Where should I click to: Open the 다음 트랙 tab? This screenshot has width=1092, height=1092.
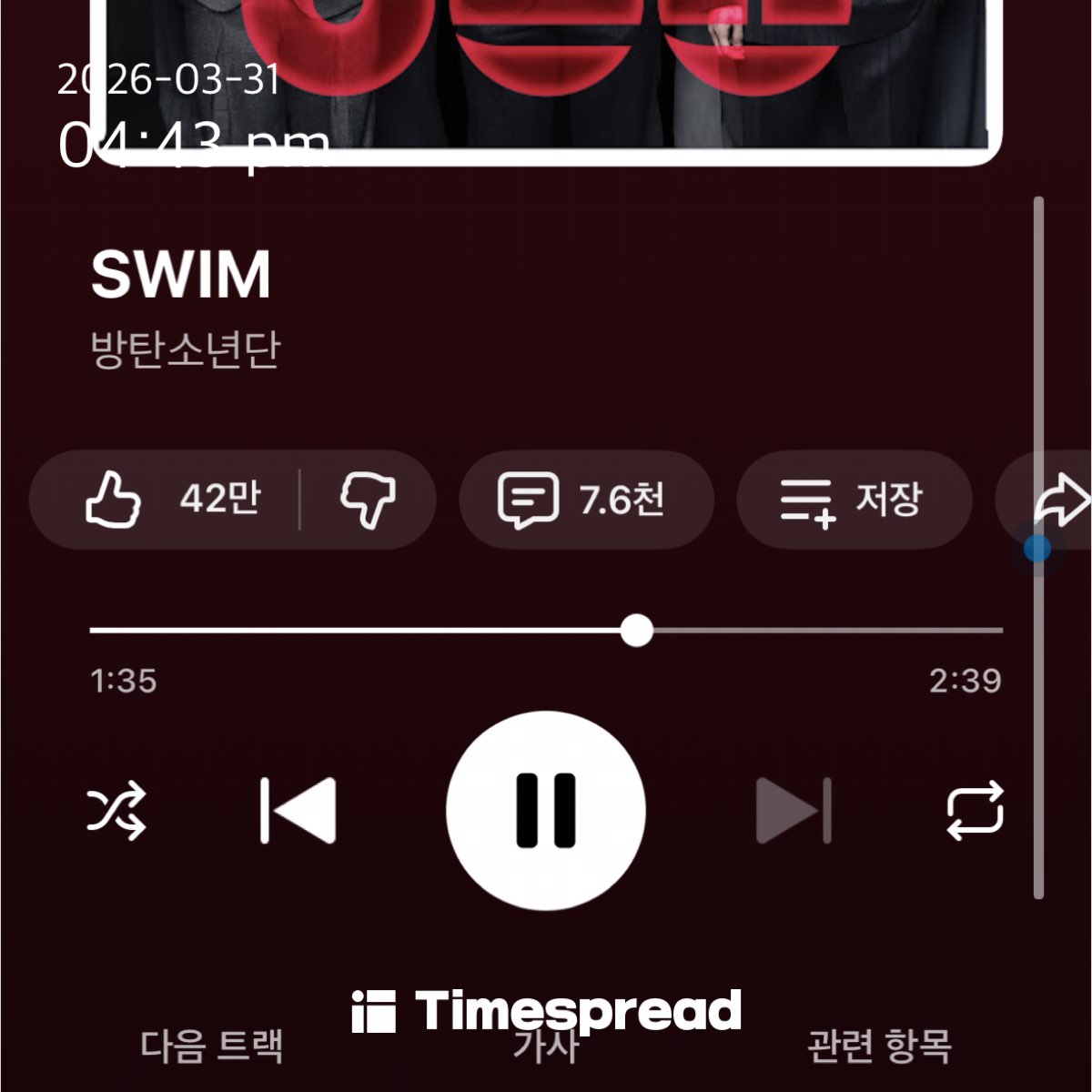coord(212,1047)
